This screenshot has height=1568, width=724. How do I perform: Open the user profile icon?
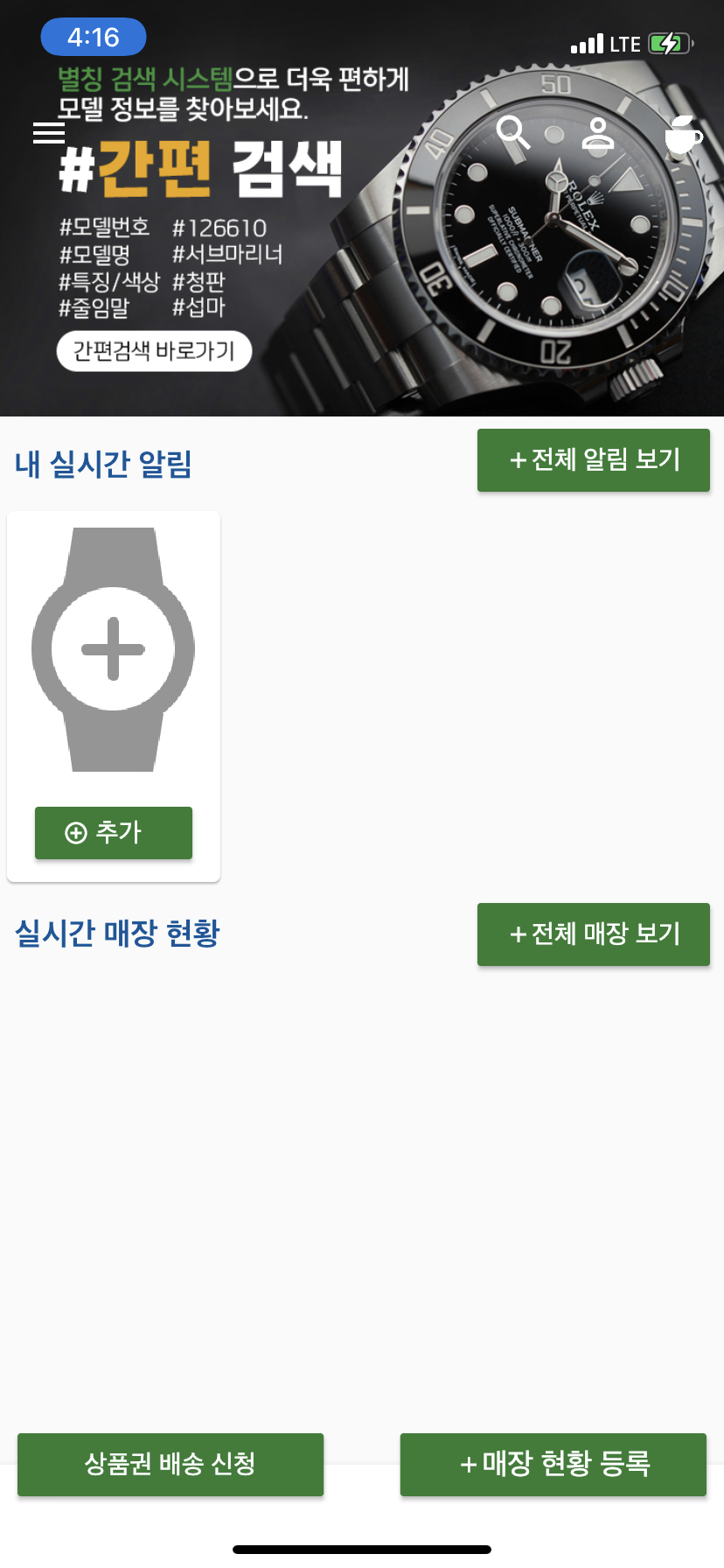pos(598,134)
